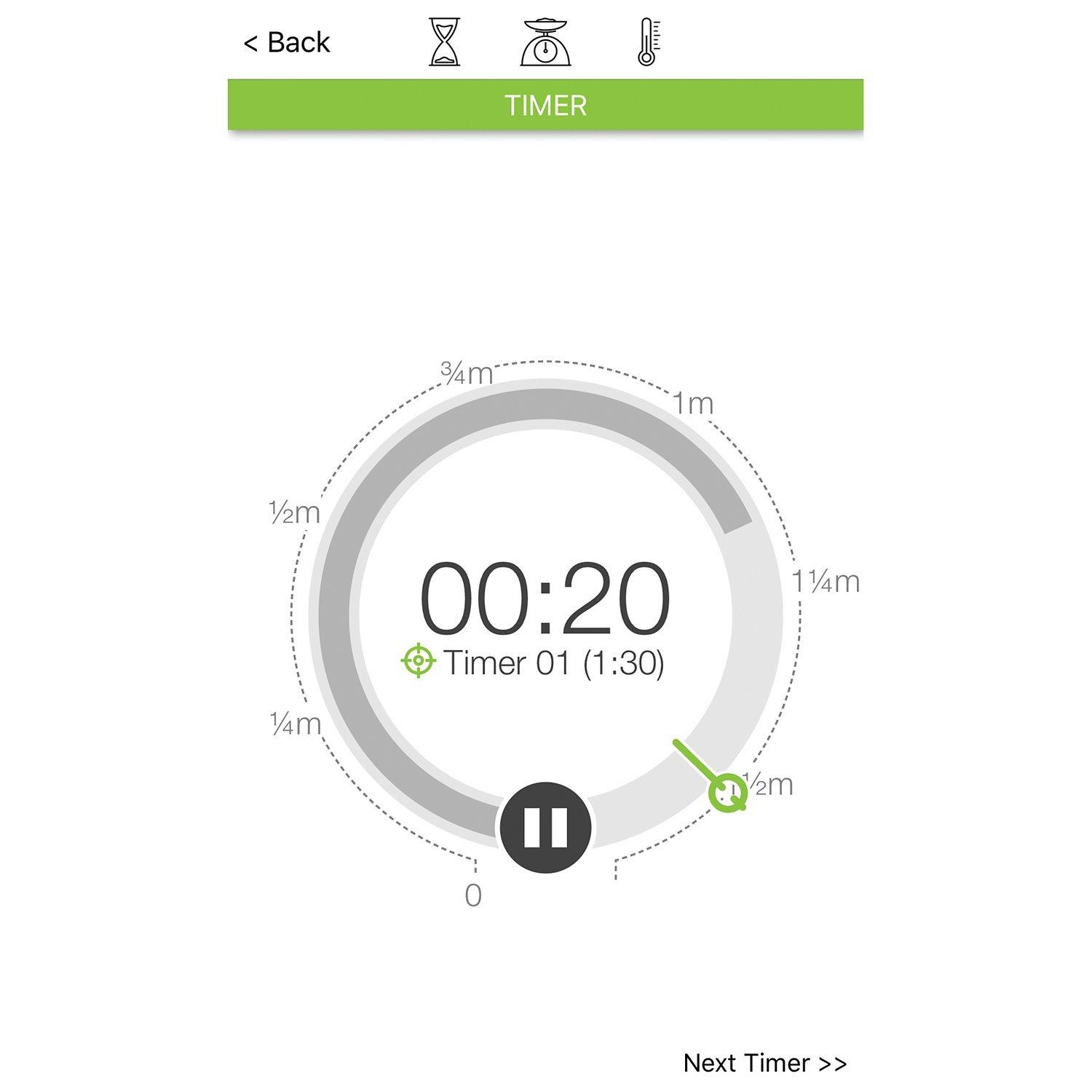Open the hourglass timer tool

(444, 43)
